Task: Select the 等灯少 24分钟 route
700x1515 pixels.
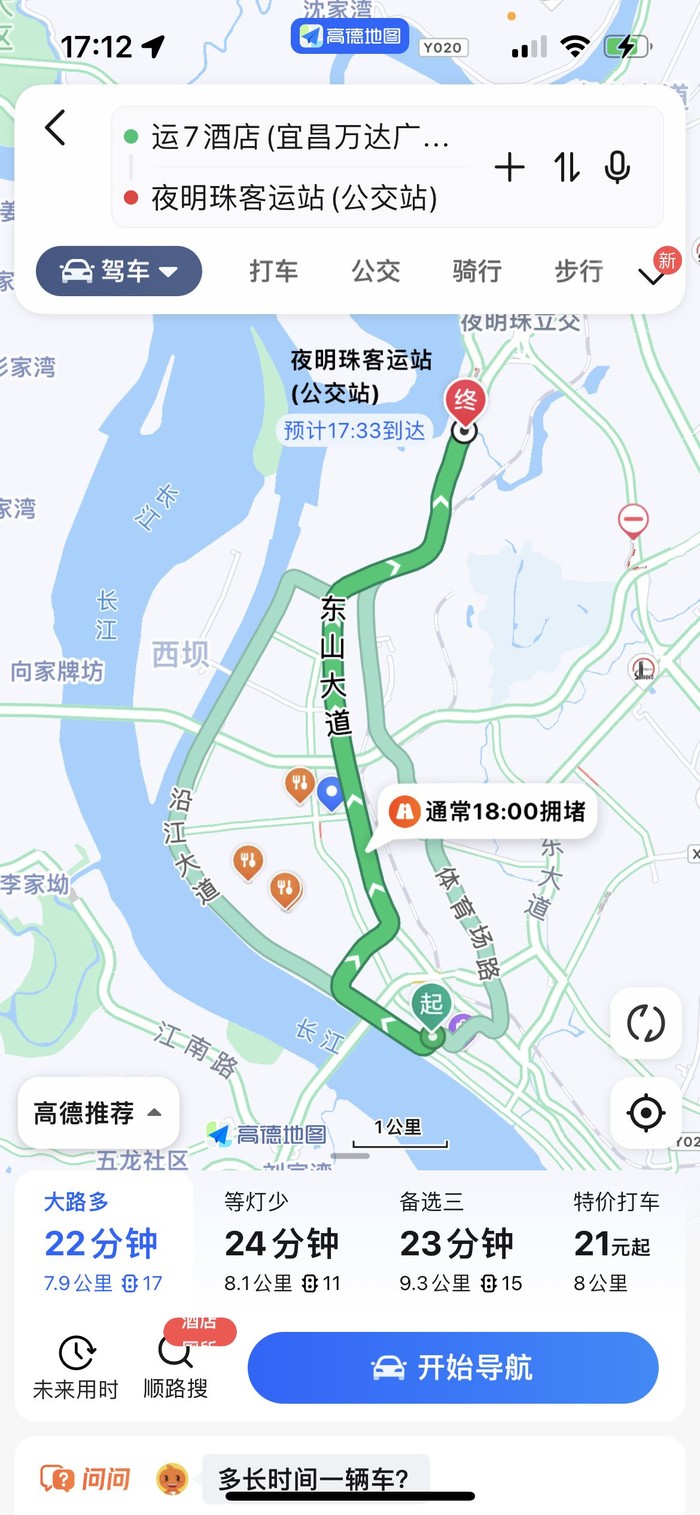Action: point(282,1243)
